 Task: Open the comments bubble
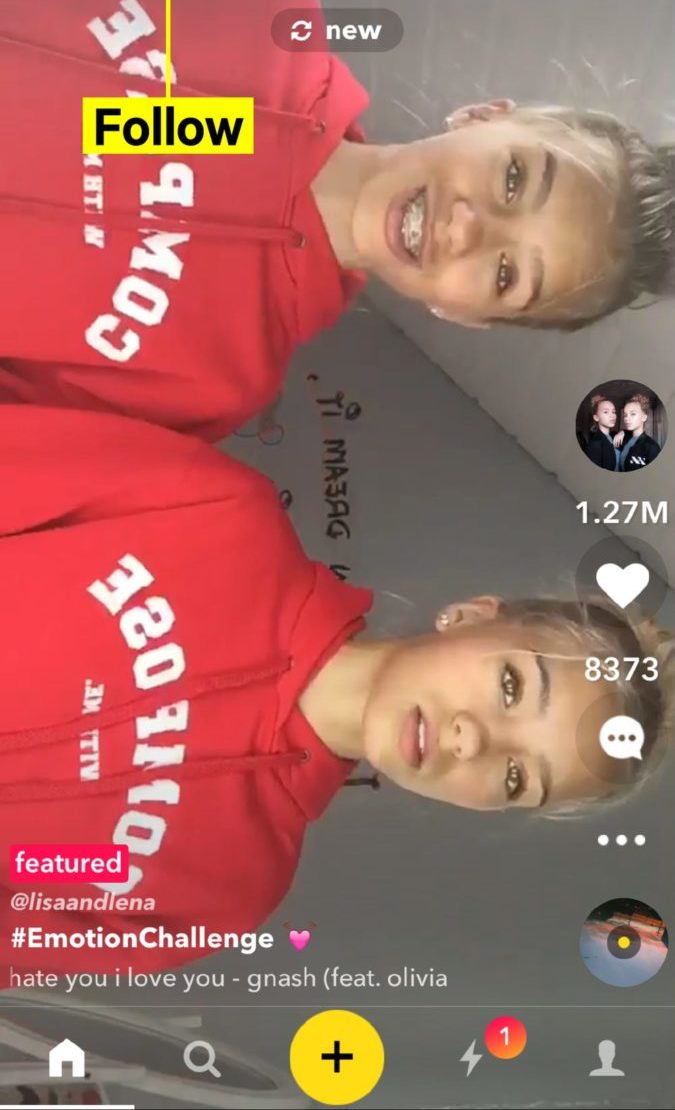pyautogui.click(x=622, y=740)
